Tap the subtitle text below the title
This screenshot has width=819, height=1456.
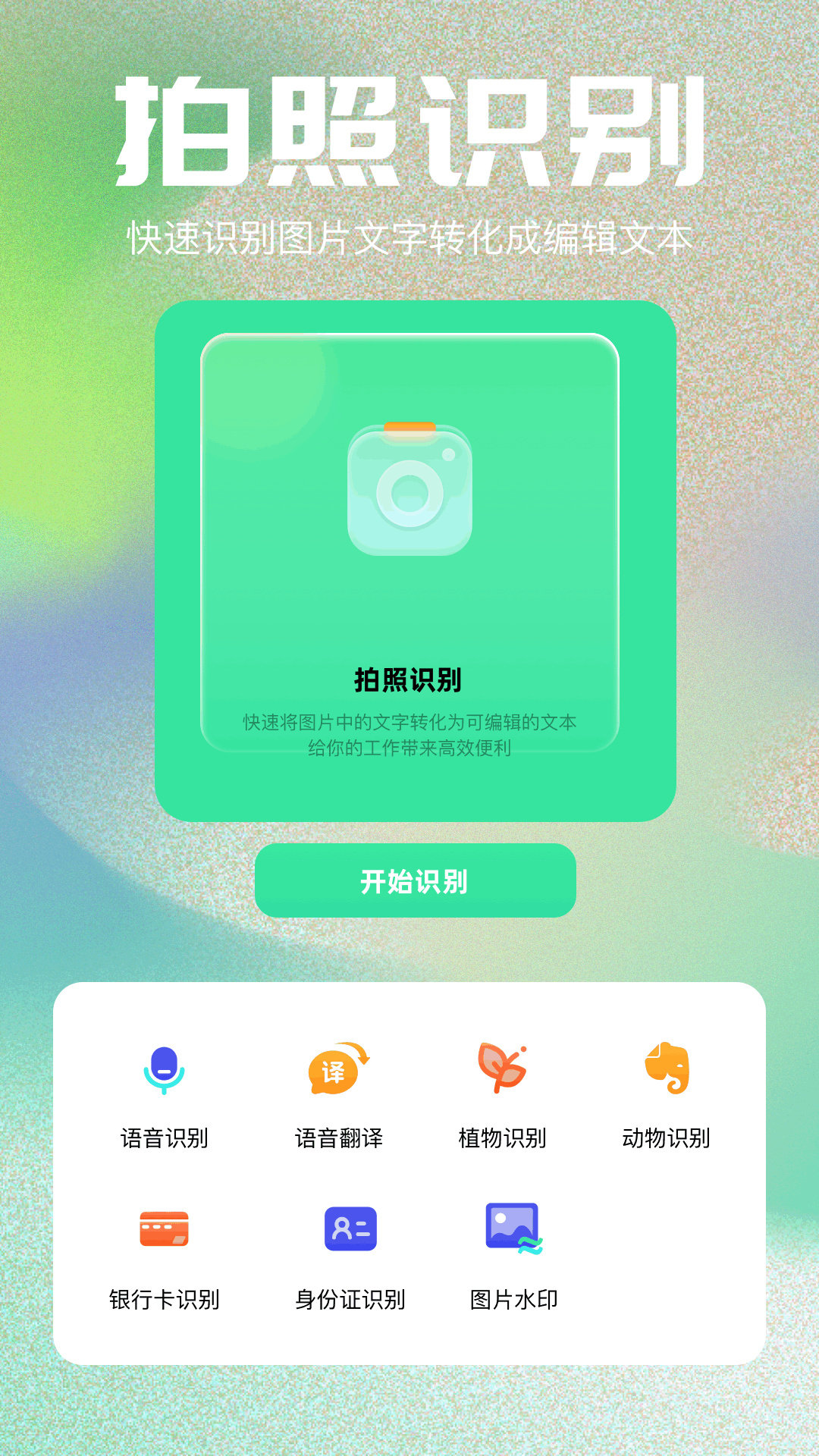[x=409, y=237]
